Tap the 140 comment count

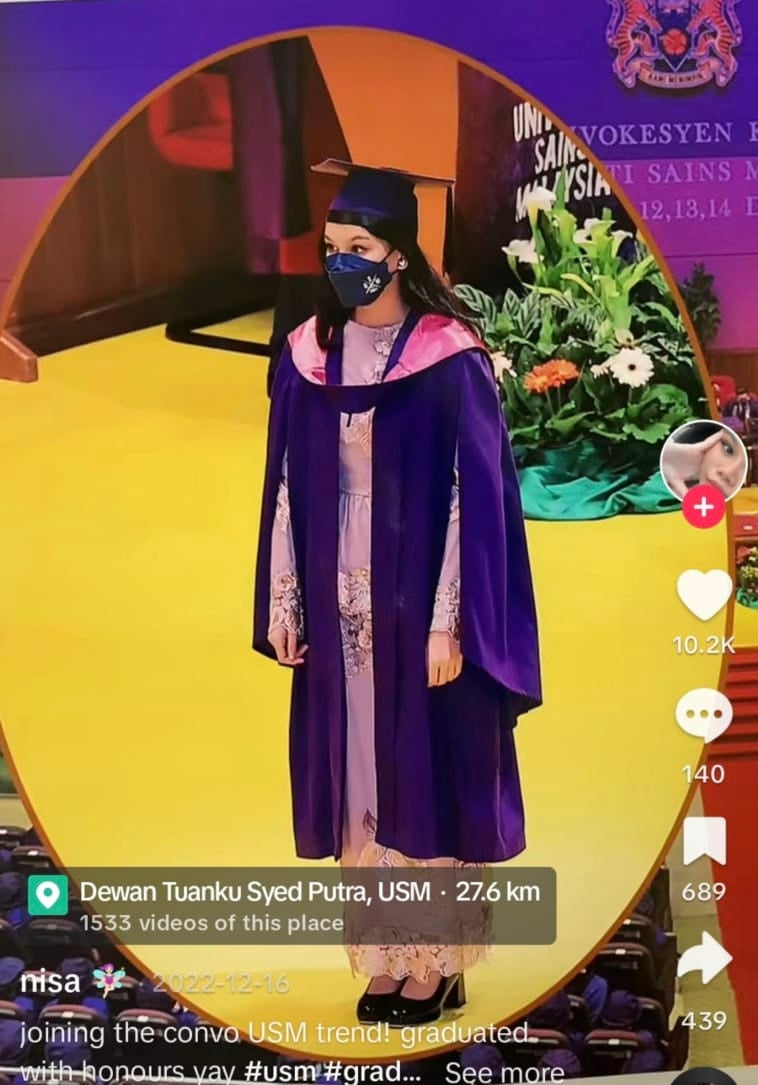705,771
